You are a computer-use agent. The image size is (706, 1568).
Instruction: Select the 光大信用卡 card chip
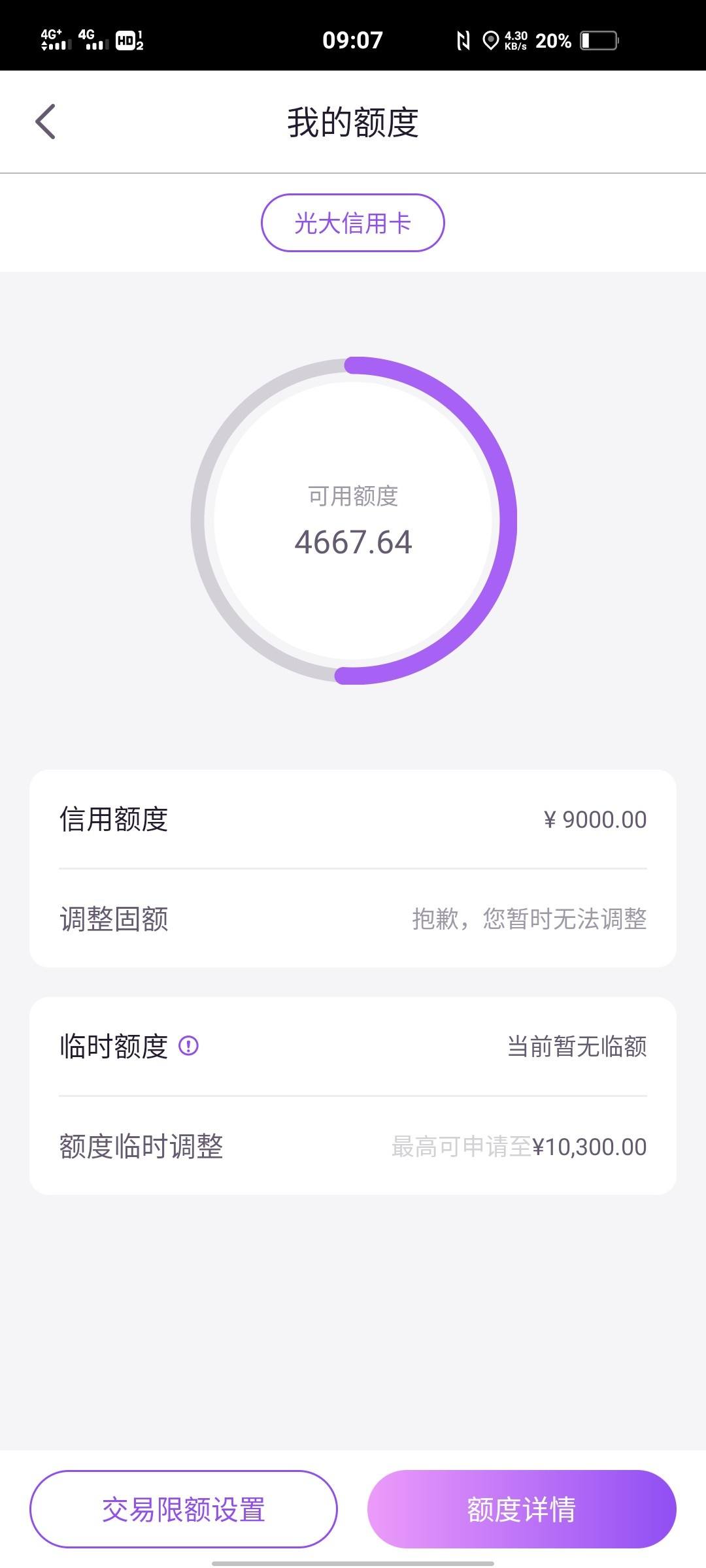click(x=353, y=223)
